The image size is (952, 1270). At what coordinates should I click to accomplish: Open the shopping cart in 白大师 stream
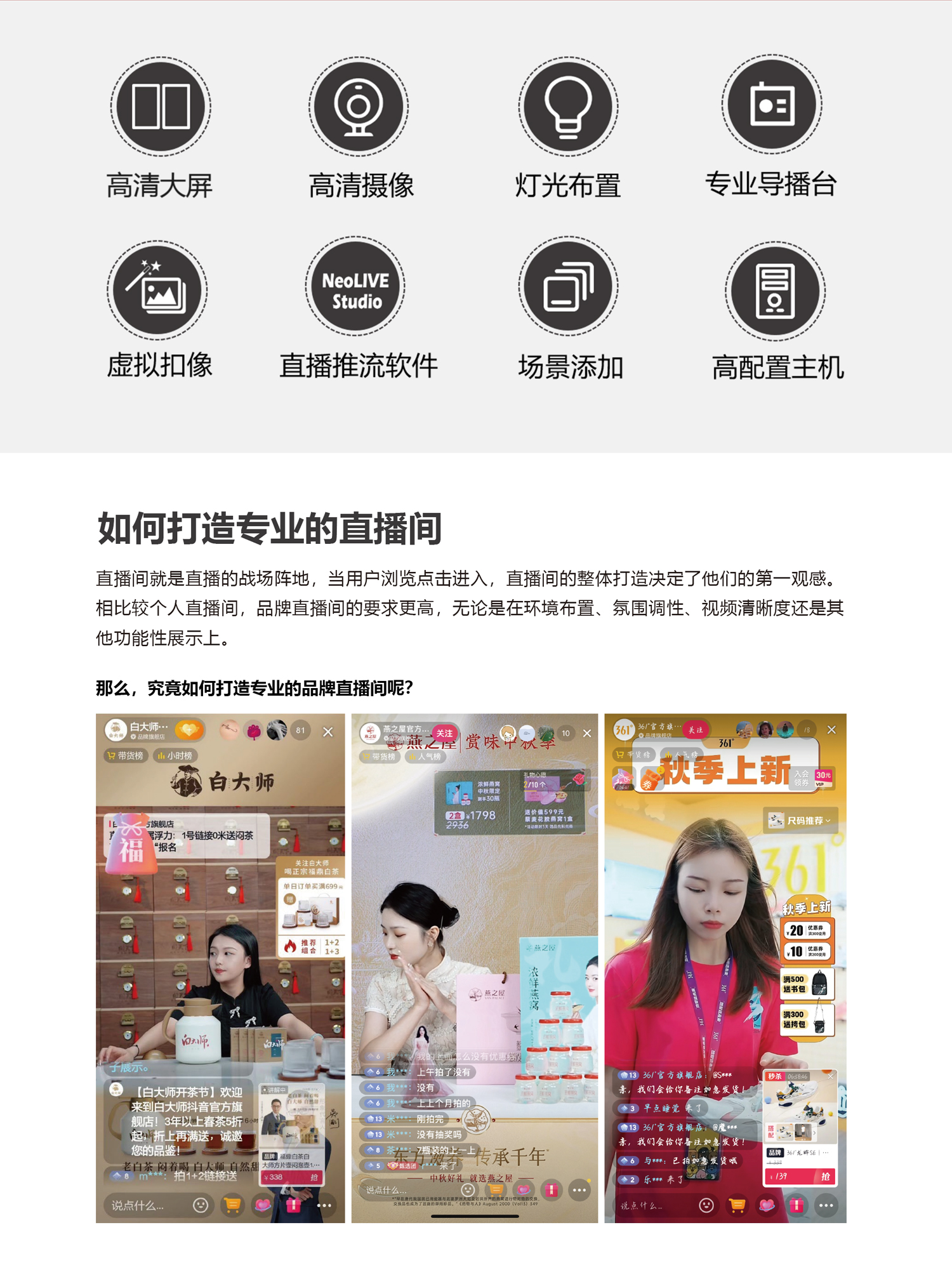click(x=232, y=1205)
